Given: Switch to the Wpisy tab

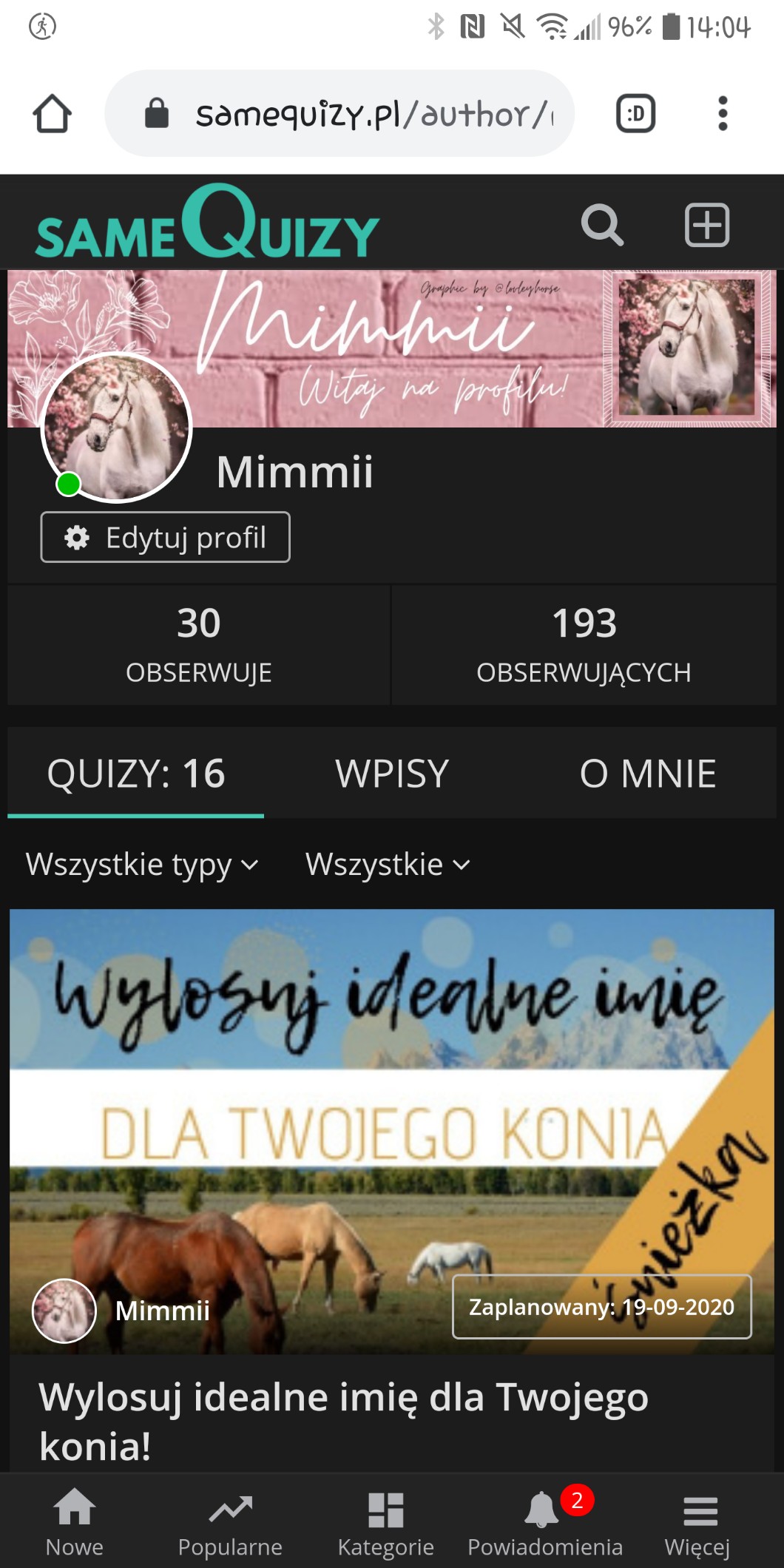Looking at the screenshot, I should [x=392, y=774].
